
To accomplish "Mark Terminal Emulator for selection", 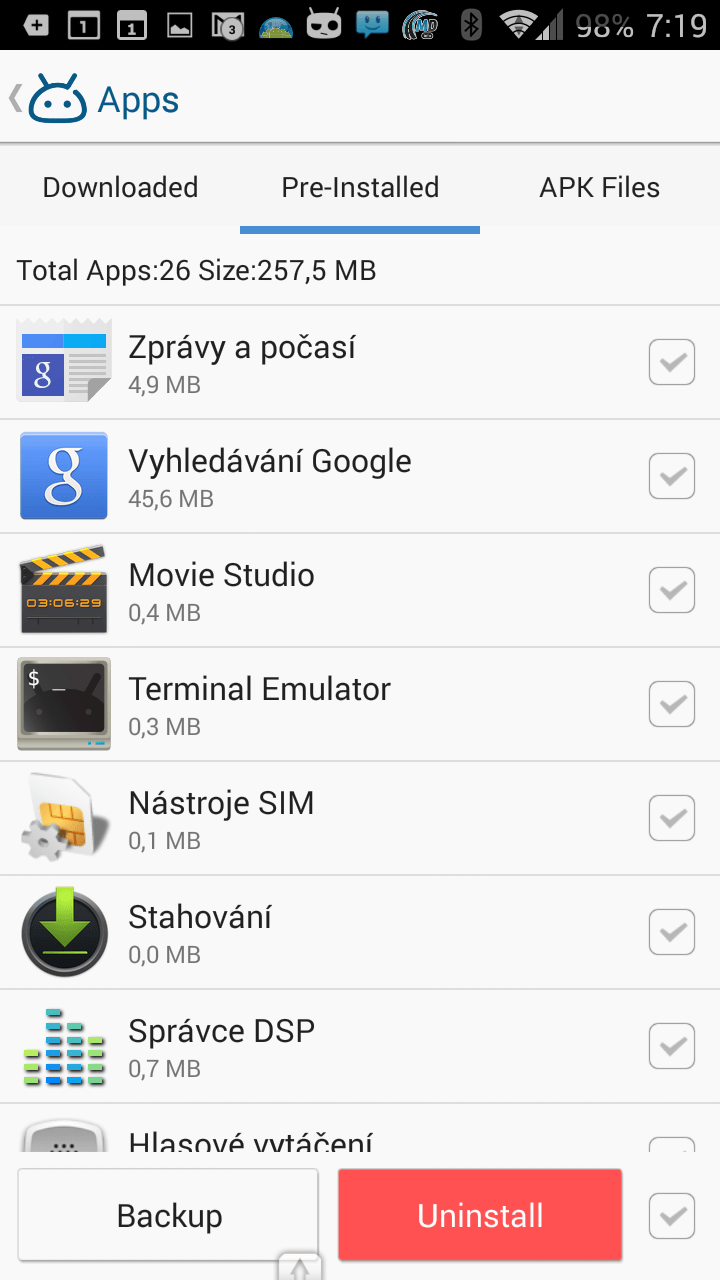I will tap(672, 704).
